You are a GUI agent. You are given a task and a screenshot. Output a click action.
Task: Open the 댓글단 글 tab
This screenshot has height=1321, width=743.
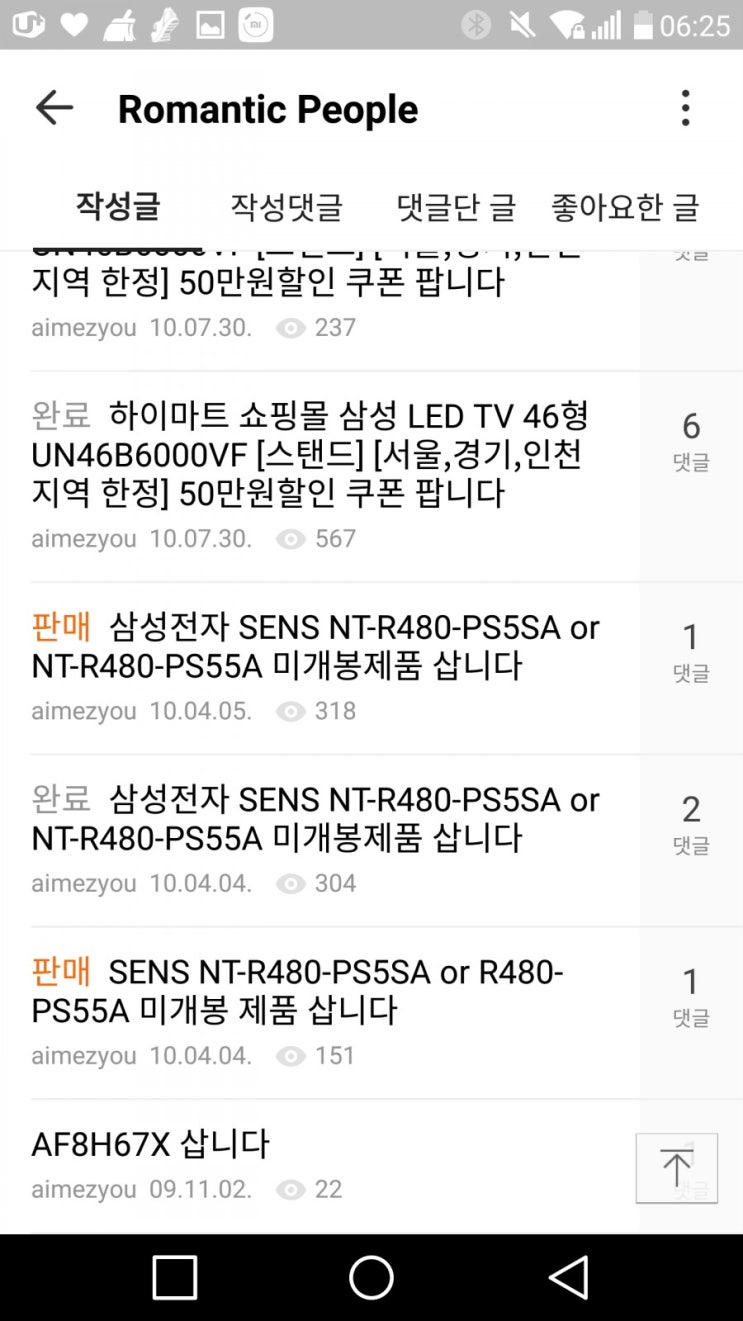coord(456,207)
